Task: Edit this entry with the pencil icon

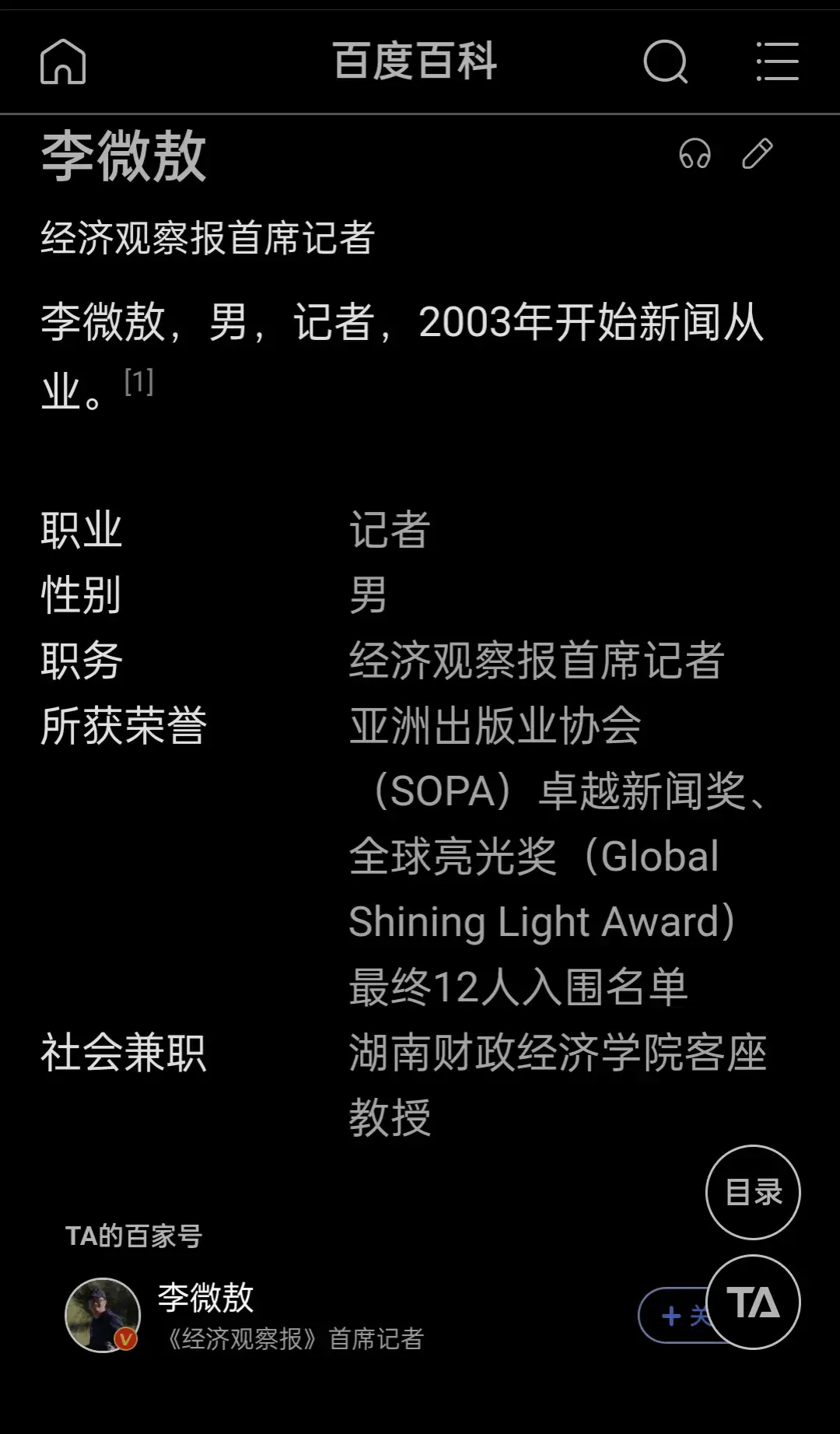Action: coord(757,154)
